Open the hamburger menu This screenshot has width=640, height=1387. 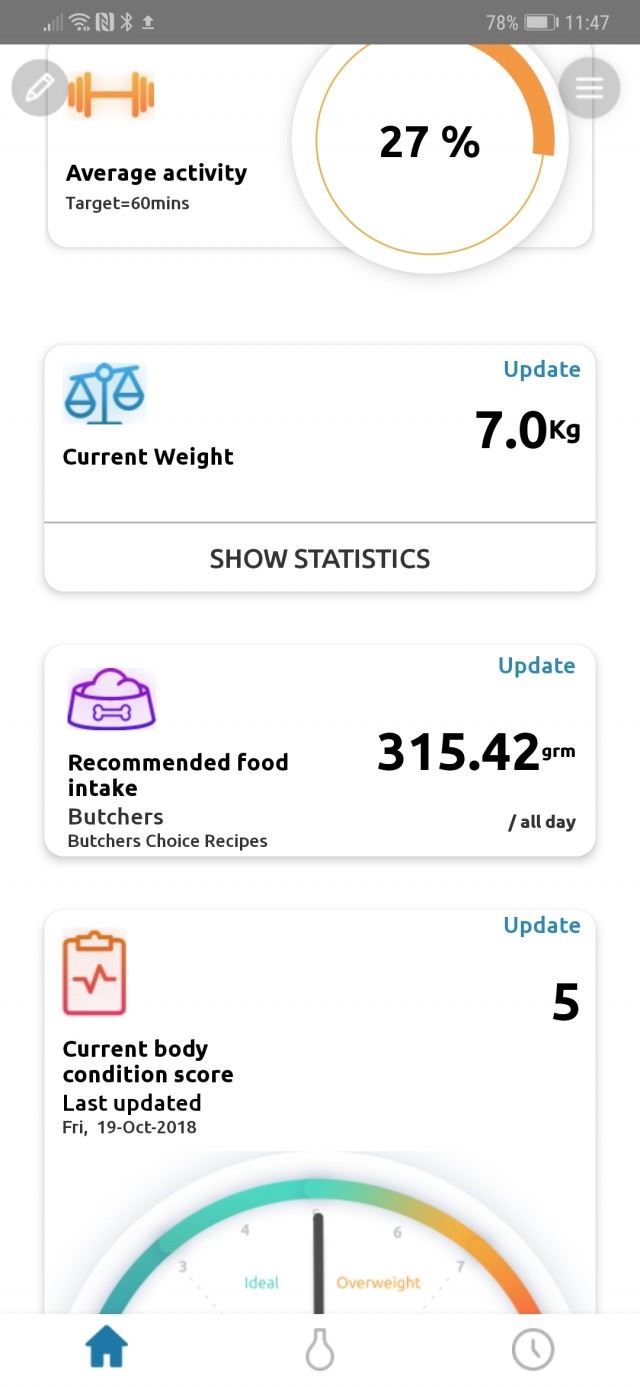(x=589, y=88)
